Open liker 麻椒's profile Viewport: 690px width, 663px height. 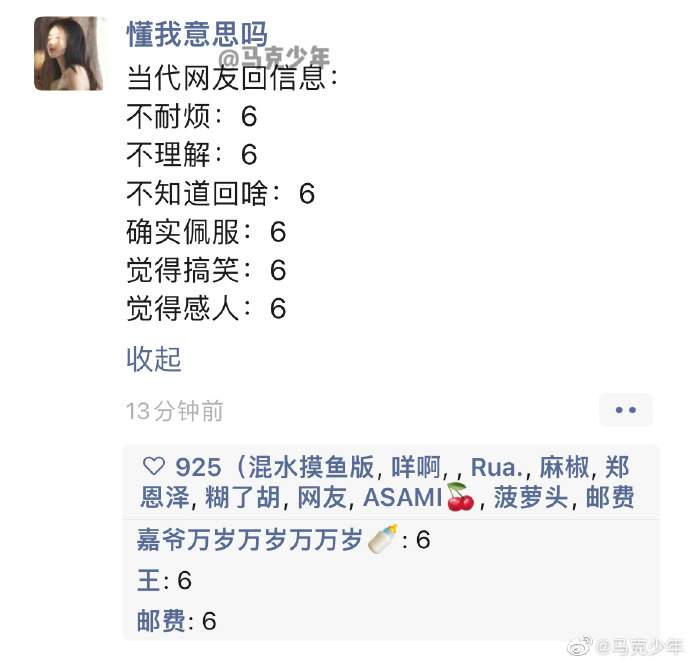(x=564, y=467)
